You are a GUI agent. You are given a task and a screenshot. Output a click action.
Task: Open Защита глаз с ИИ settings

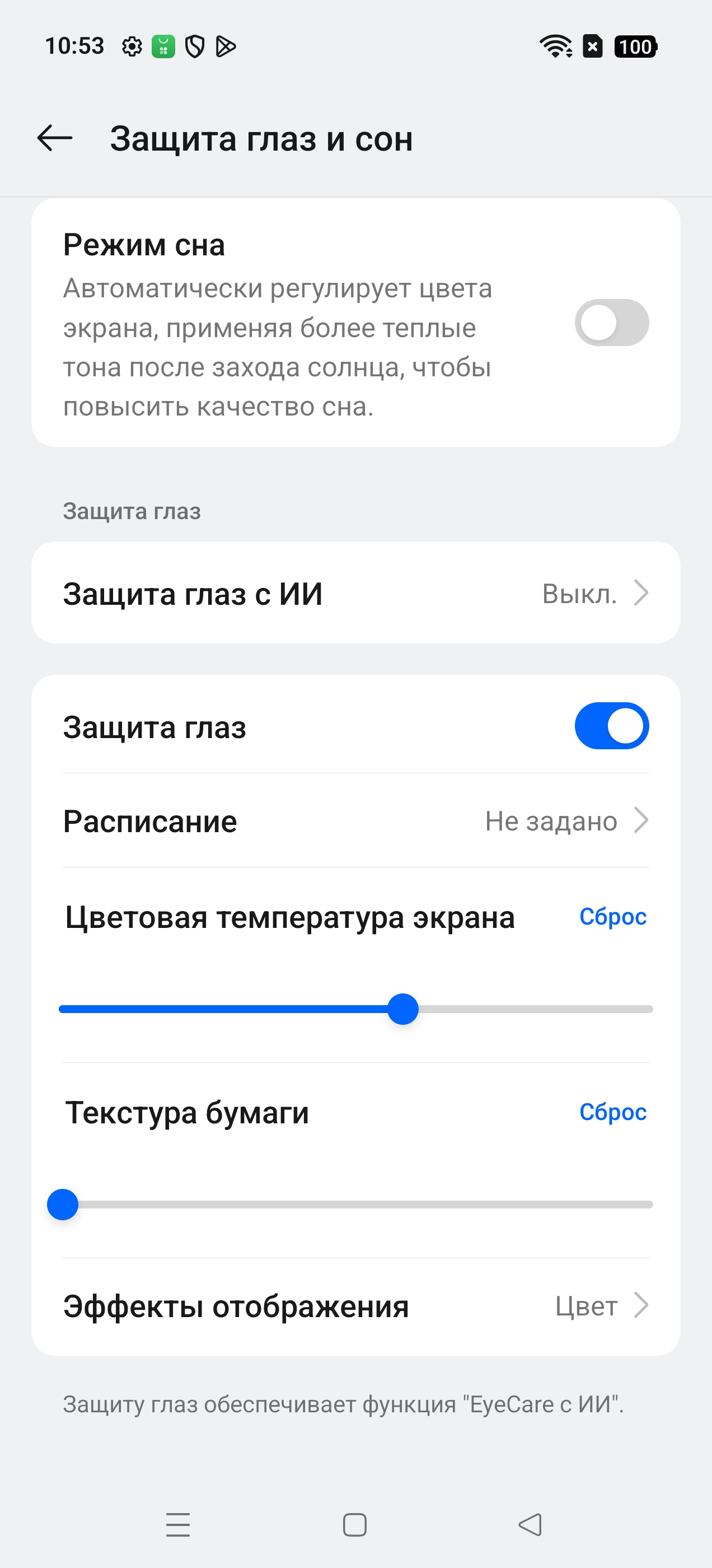tap(355, 593)
